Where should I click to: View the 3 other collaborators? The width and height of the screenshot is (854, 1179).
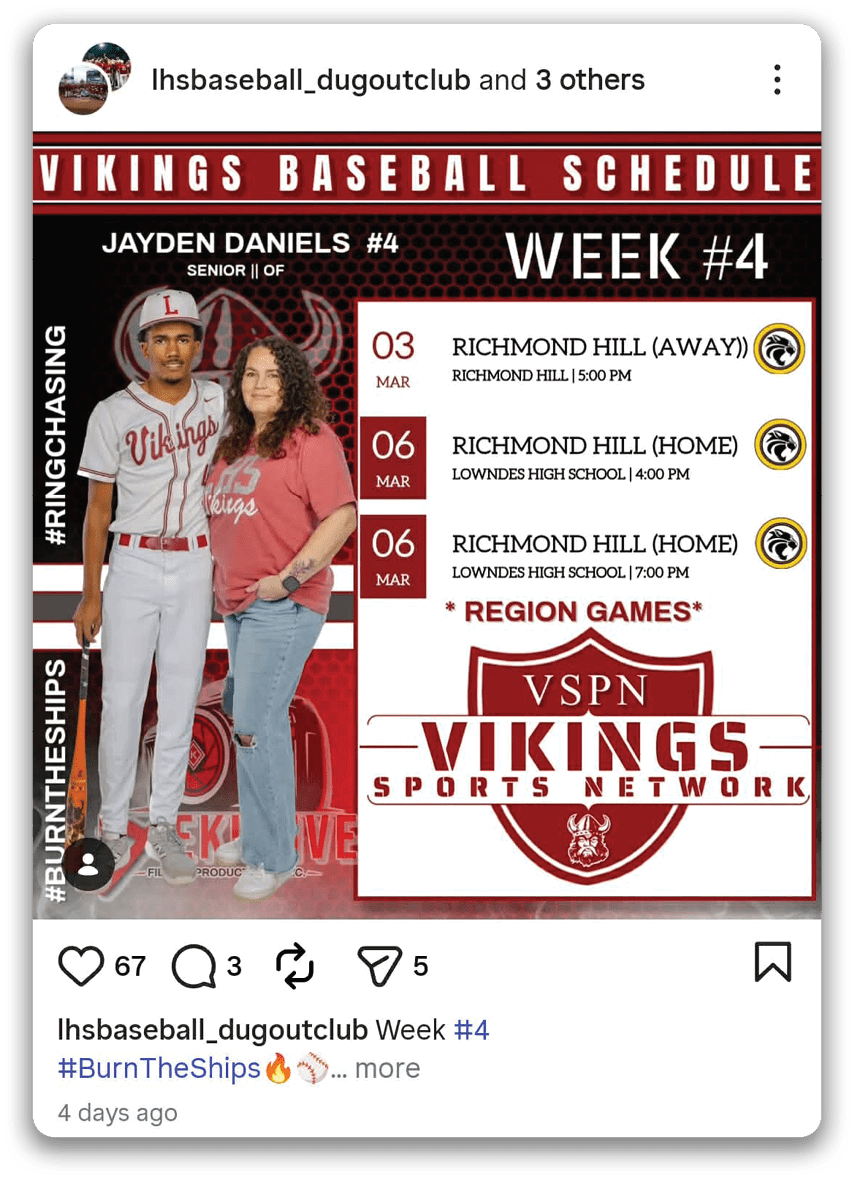click(590, 80)
